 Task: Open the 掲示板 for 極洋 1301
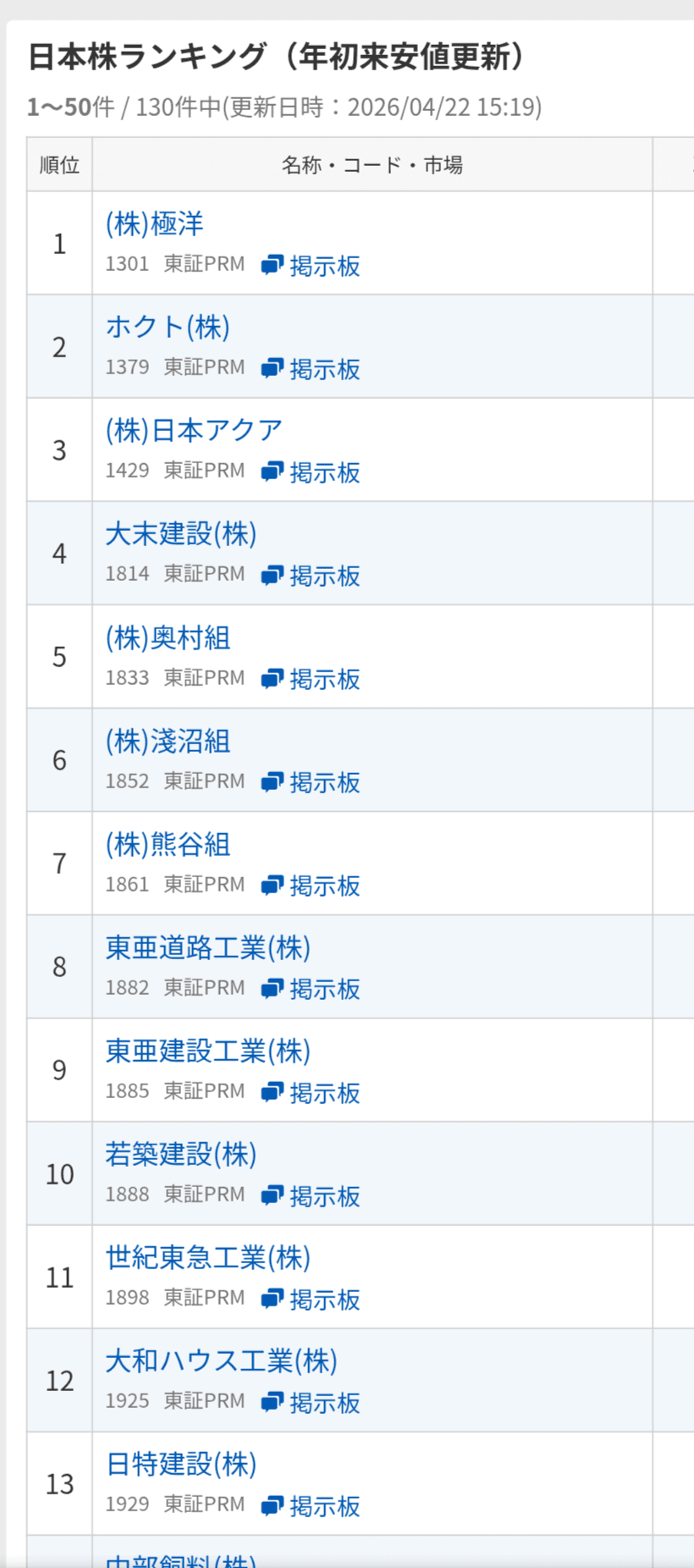tap(311, 266)
